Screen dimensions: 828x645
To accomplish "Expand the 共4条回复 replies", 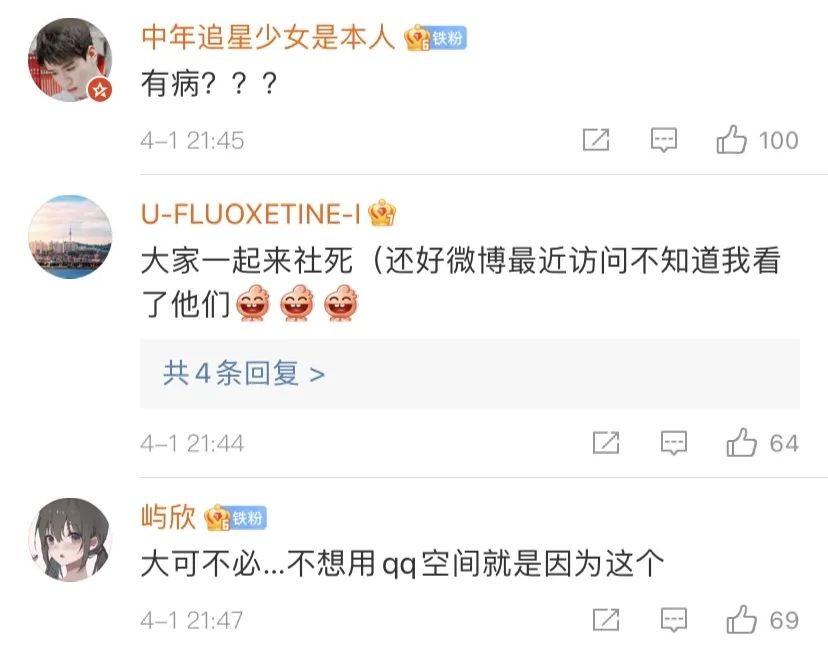I will pos(244,374).
